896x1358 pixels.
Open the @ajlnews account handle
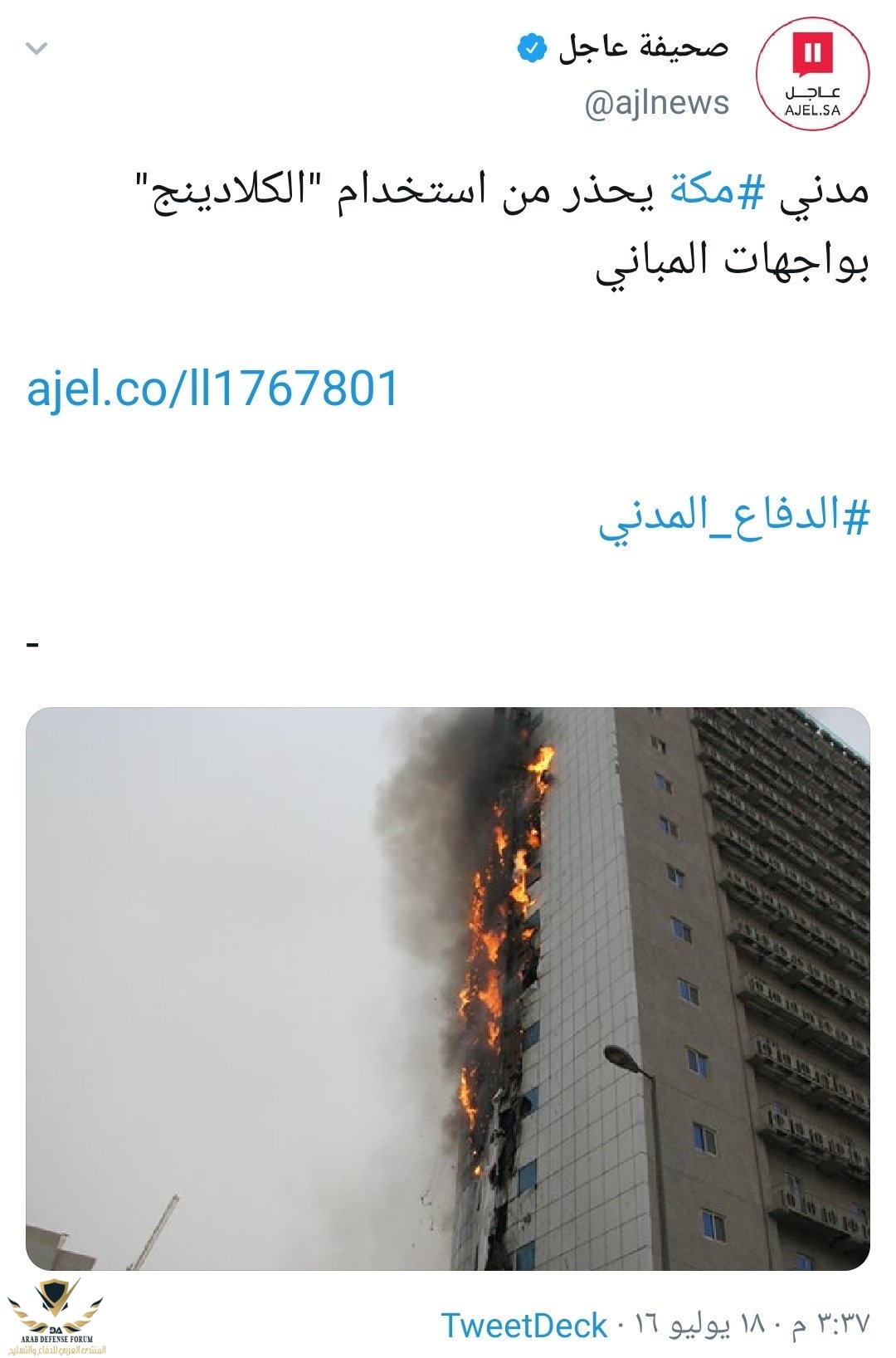pos(656,104)
